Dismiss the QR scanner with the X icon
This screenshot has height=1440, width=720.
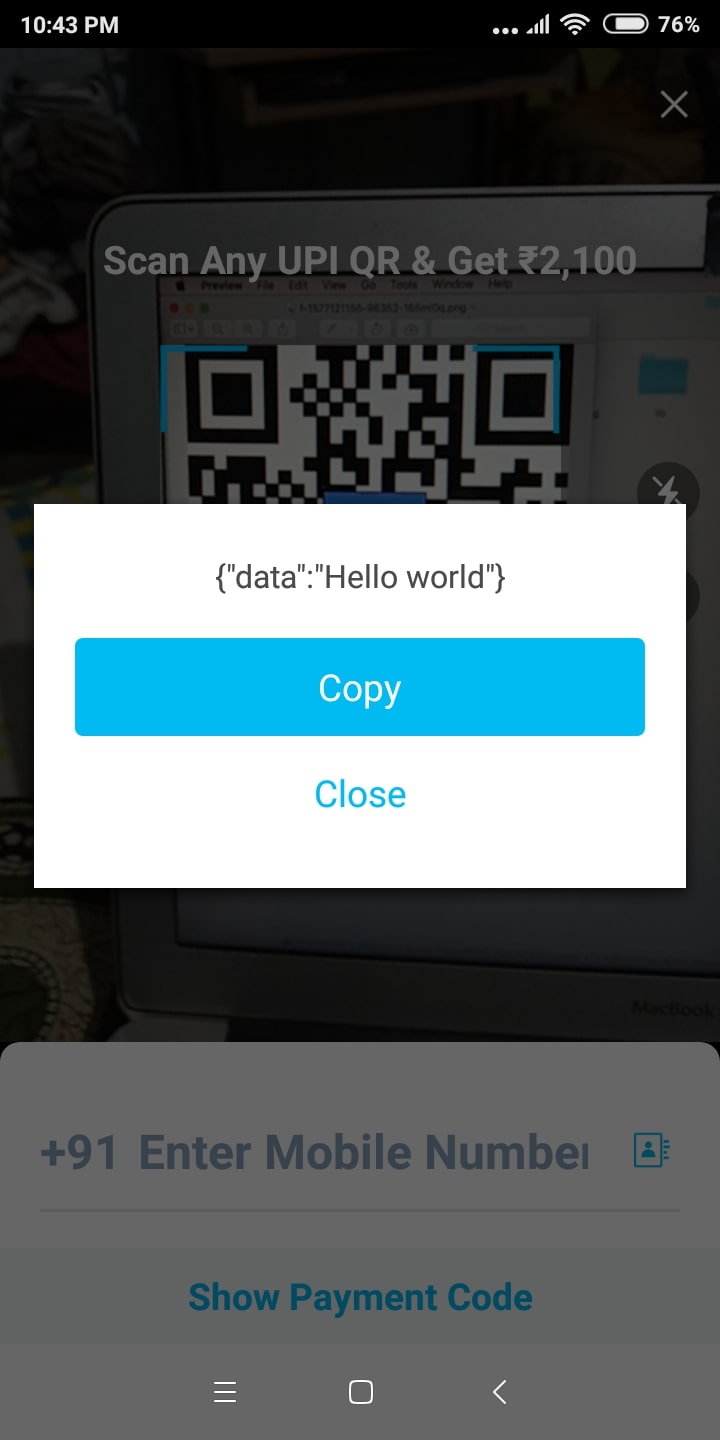pyautogui.click(x=673, y=104)
